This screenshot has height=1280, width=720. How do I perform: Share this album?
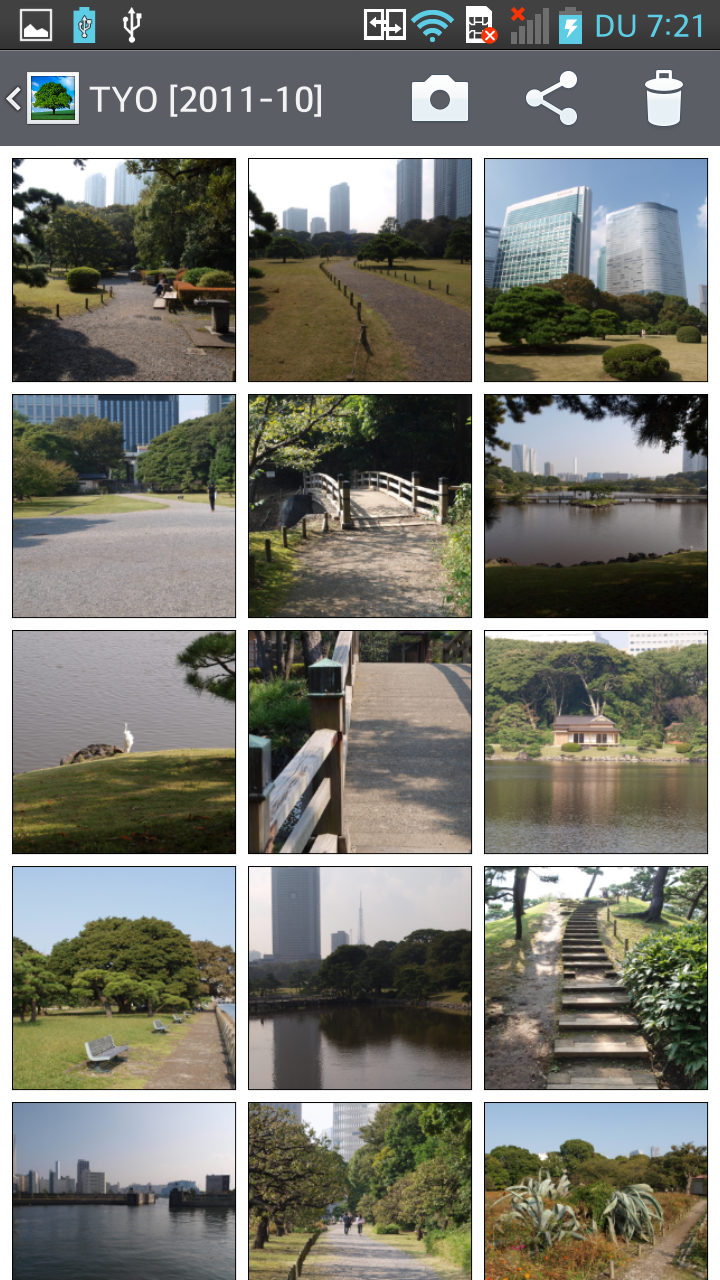pyautogui.click(x=552, y=99)
